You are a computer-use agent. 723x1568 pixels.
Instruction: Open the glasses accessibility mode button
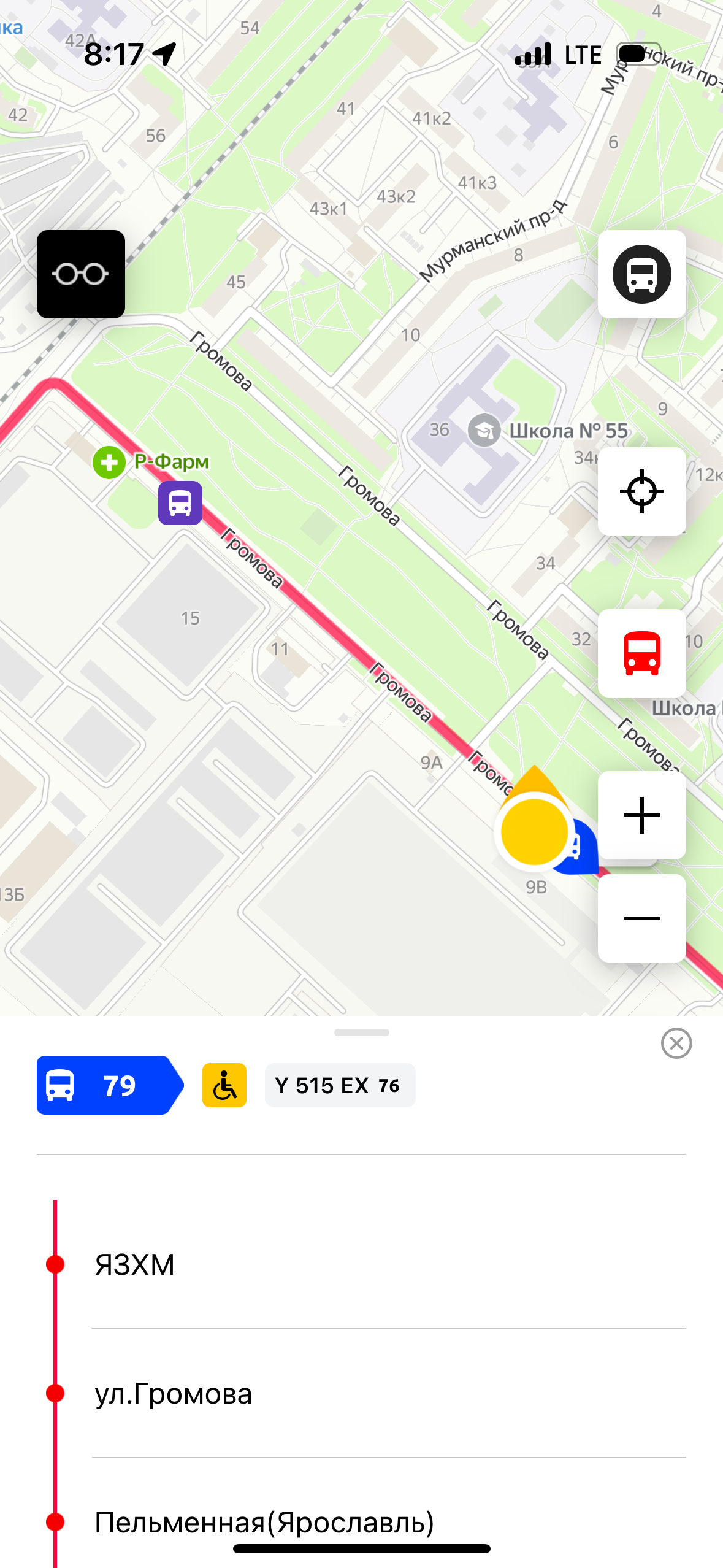[x=81, y=274]
